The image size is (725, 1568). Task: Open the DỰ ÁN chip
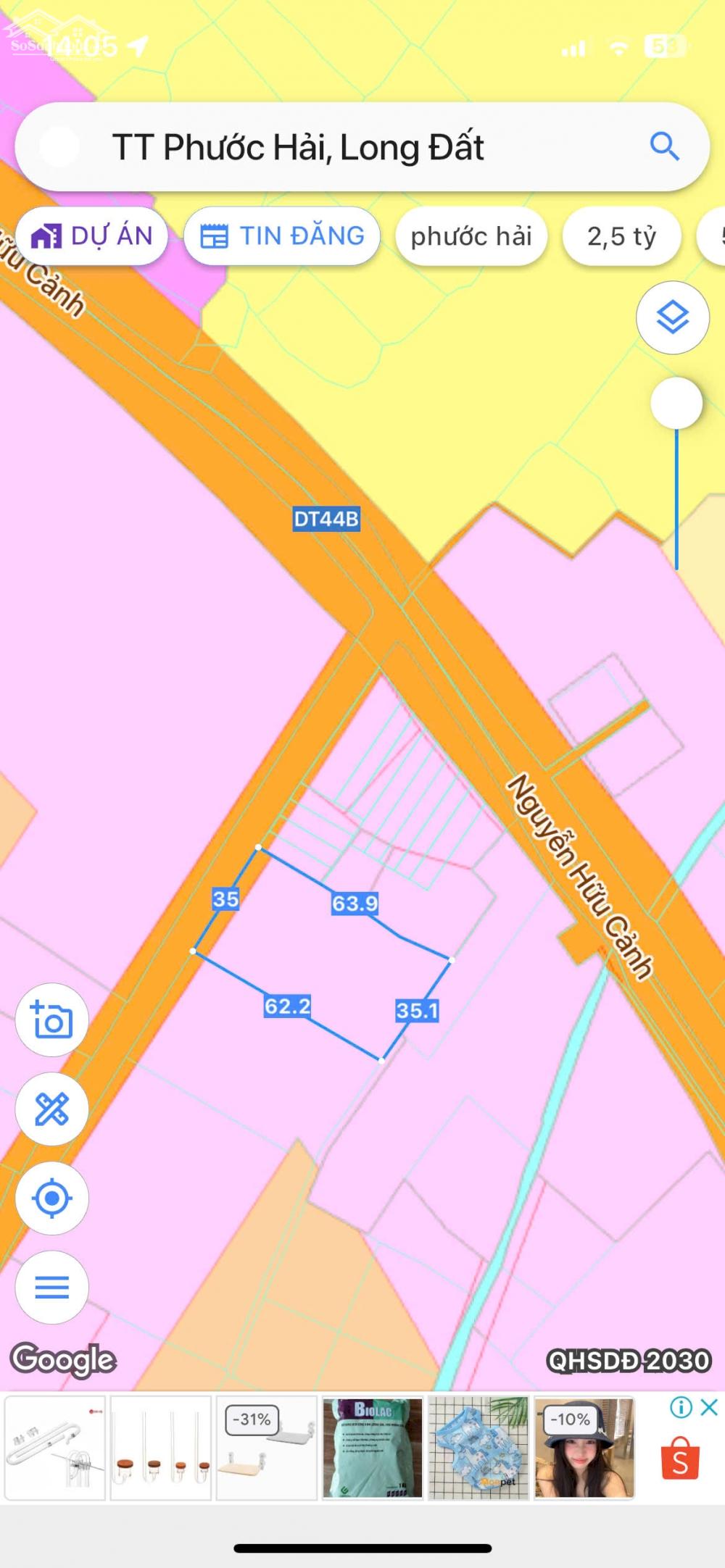92,236
